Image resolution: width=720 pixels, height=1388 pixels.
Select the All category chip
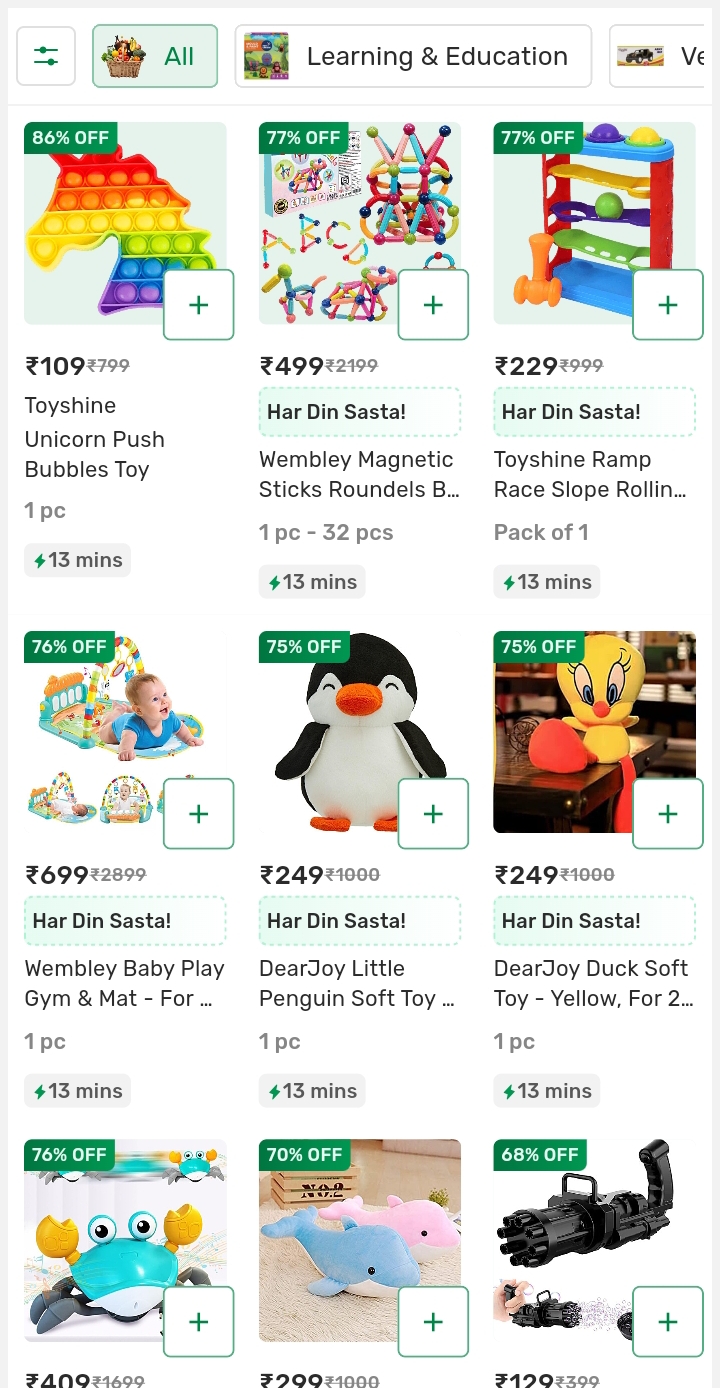[155, 56]
